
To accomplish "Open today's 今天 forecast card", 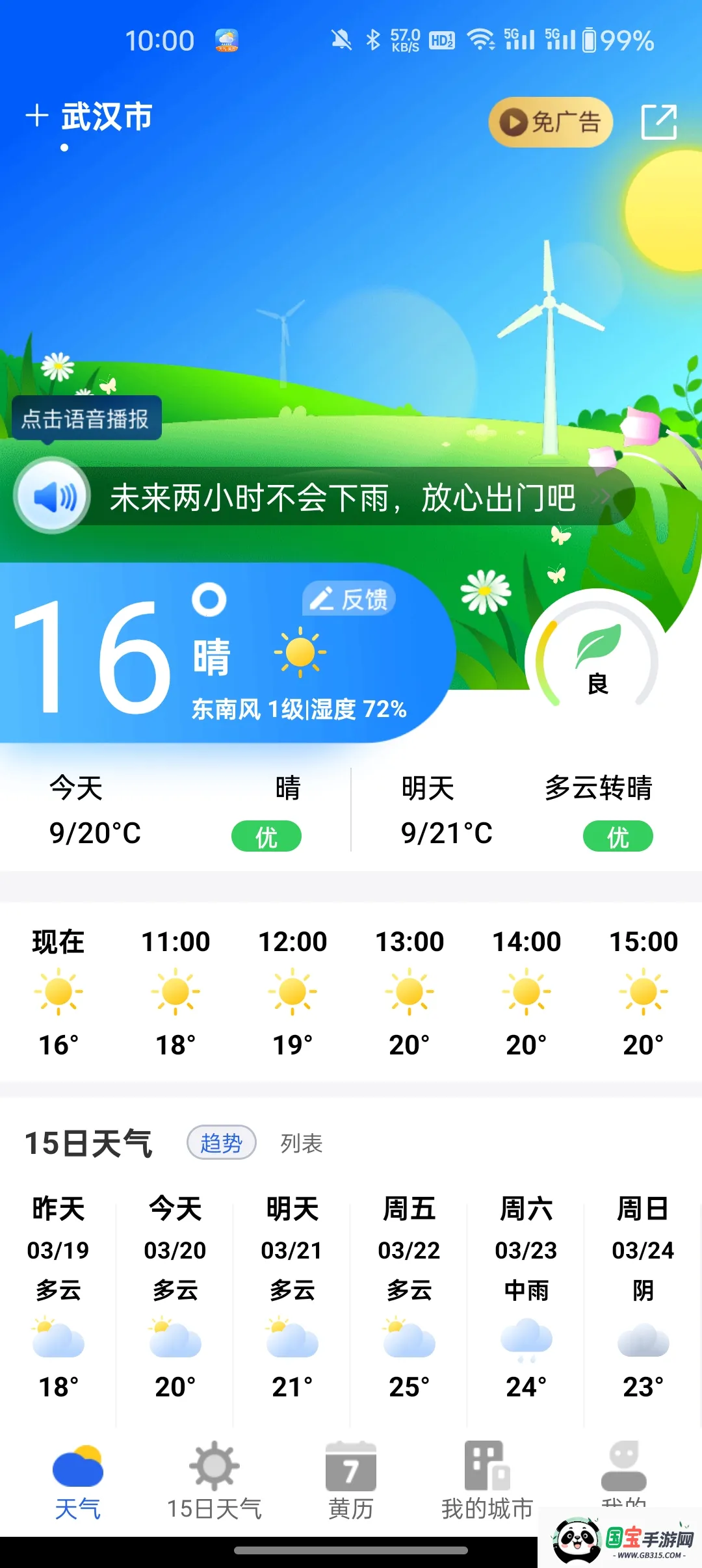I will tap(175, 810).
